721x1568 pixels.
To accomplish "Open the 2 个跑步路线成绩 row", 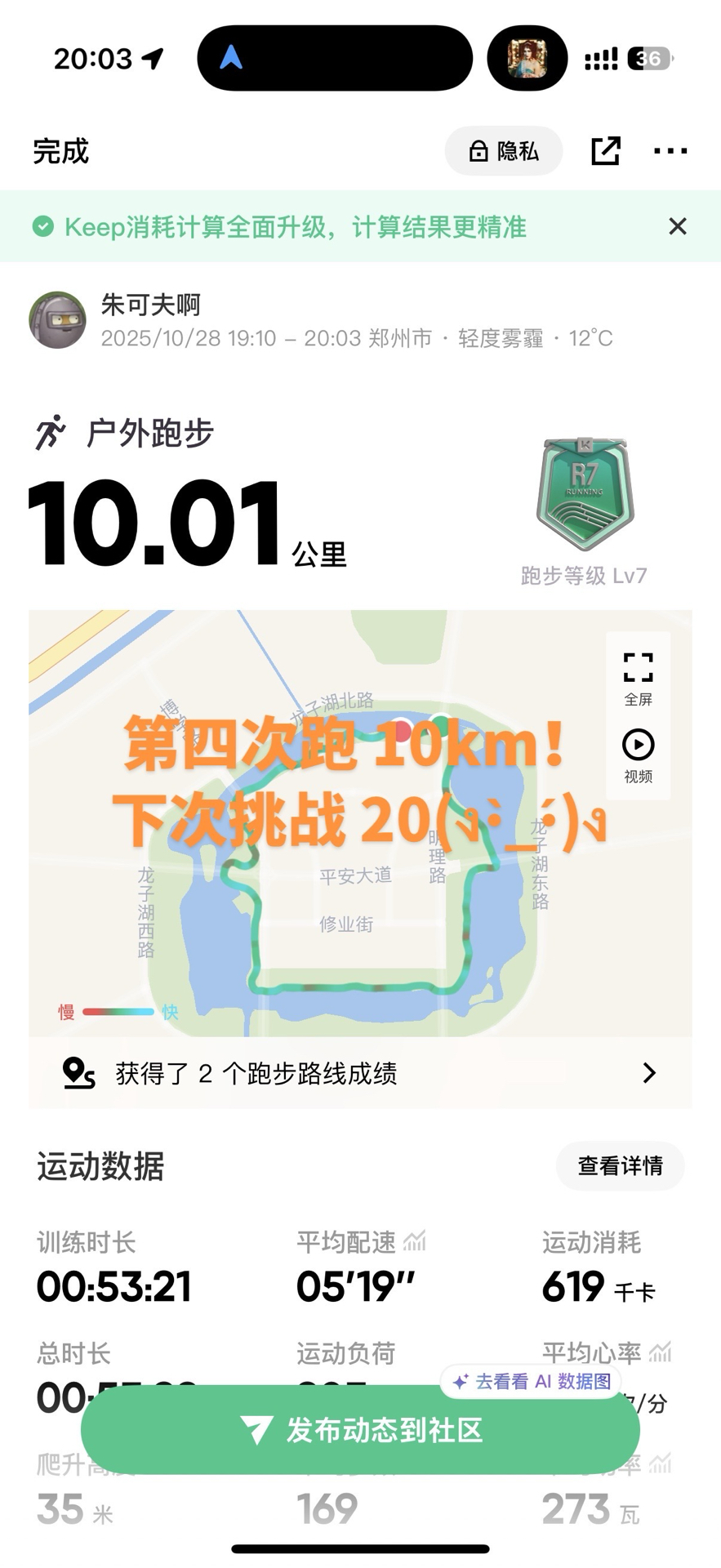I will (x=360, y=1073).
